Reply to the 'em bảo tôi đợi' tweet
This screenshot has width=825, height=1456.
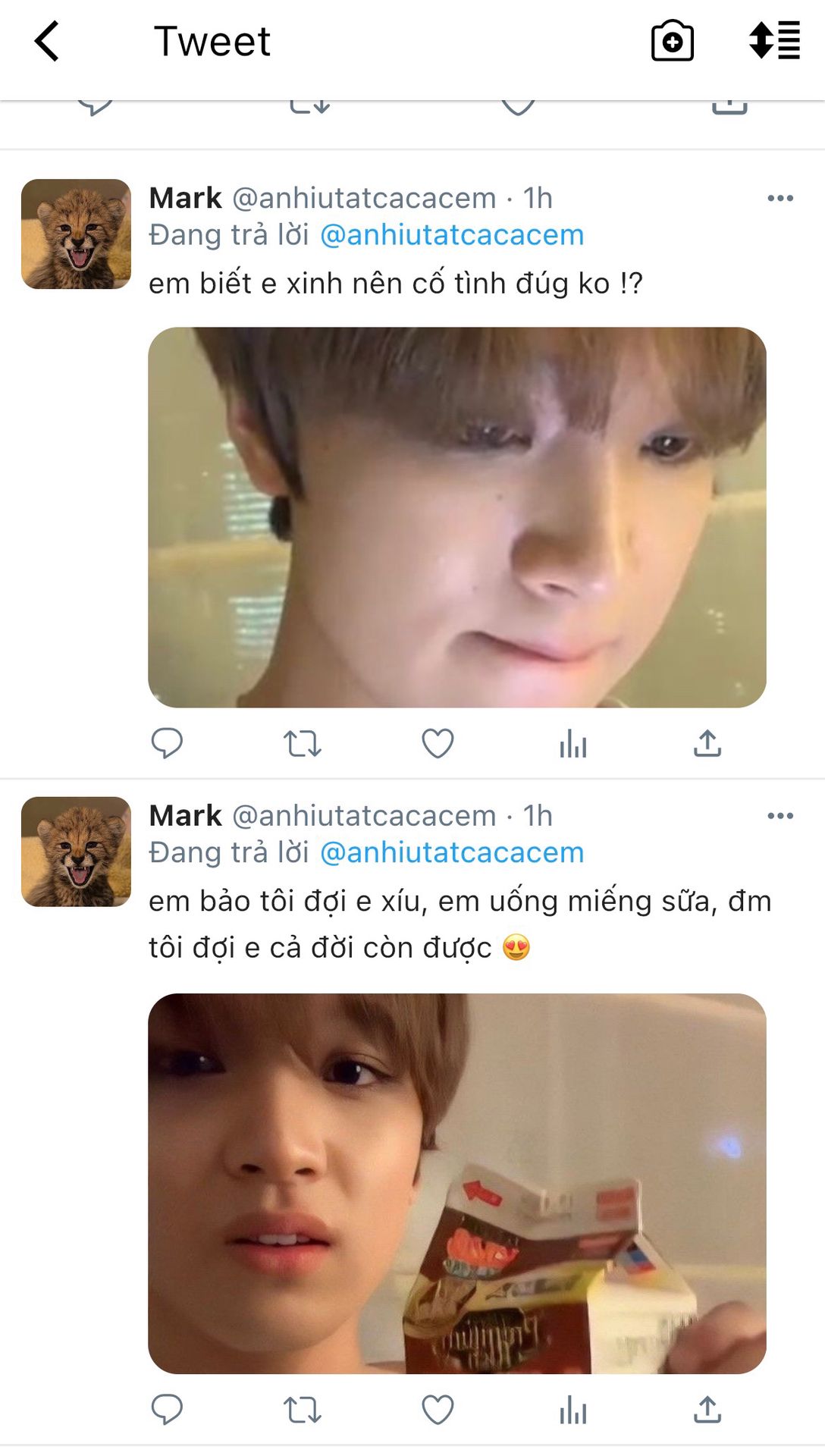167,1410
